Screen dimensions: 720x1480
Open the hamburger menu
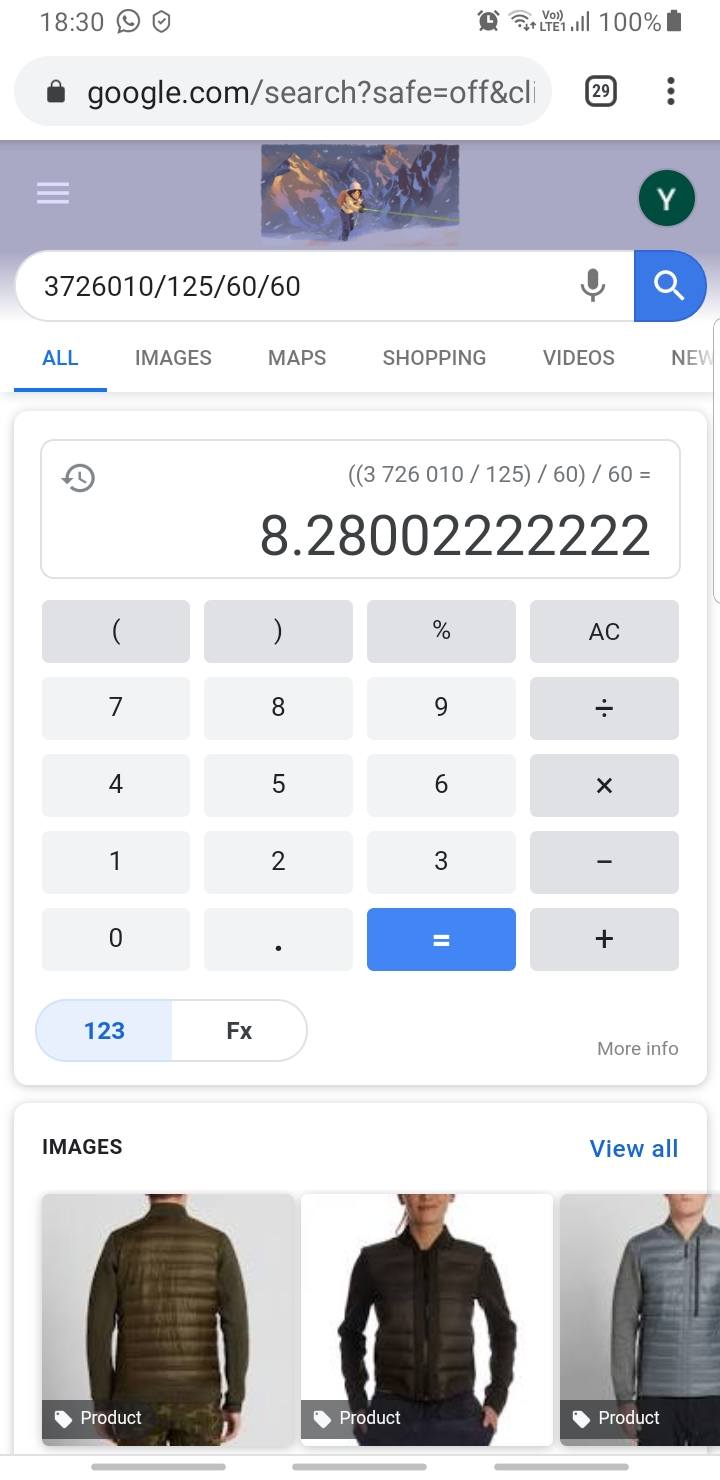pyautogui.click(x=53, y=193)
